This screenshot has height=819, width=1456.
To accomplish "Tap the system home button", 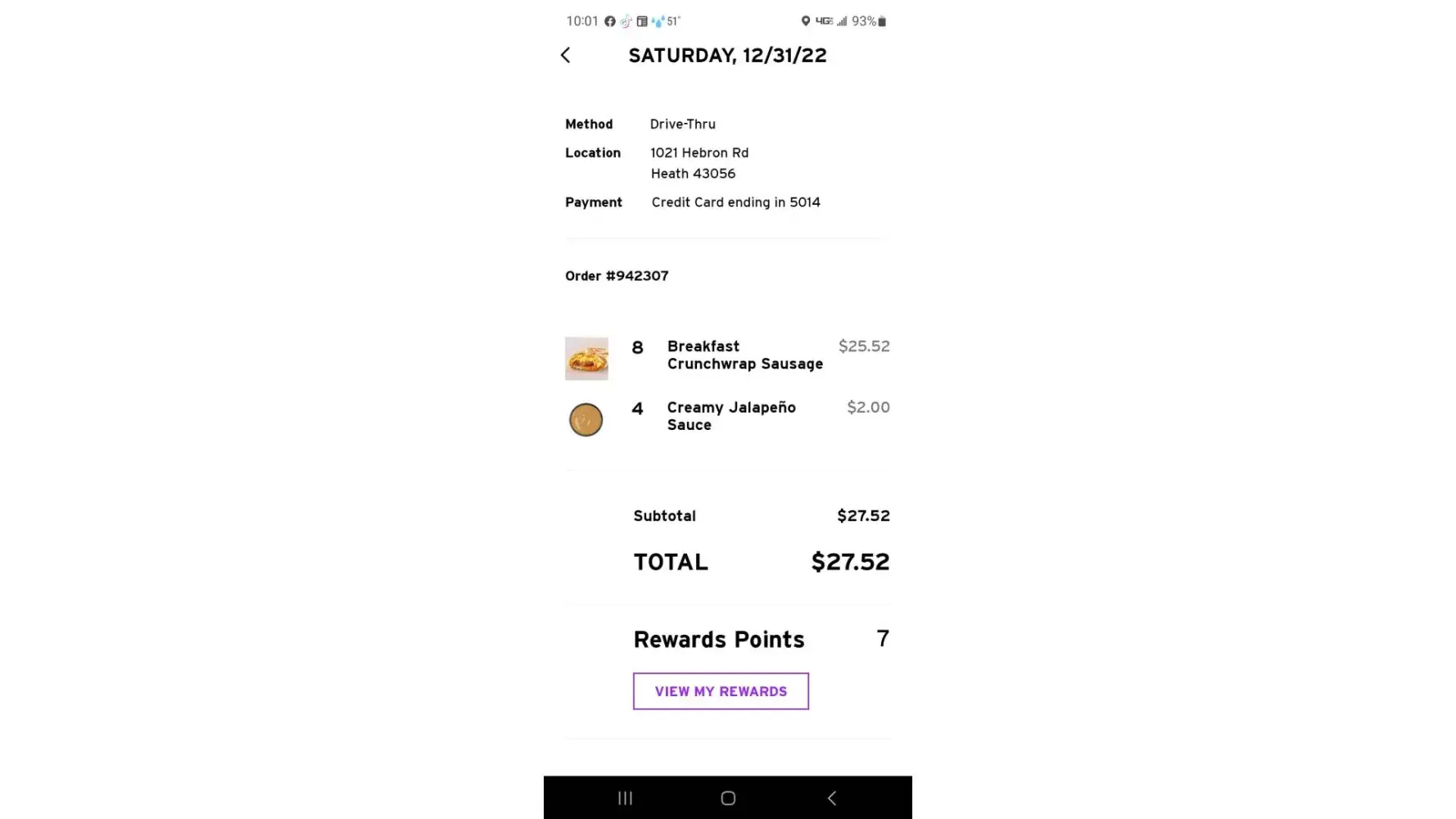I will point(727,798).
